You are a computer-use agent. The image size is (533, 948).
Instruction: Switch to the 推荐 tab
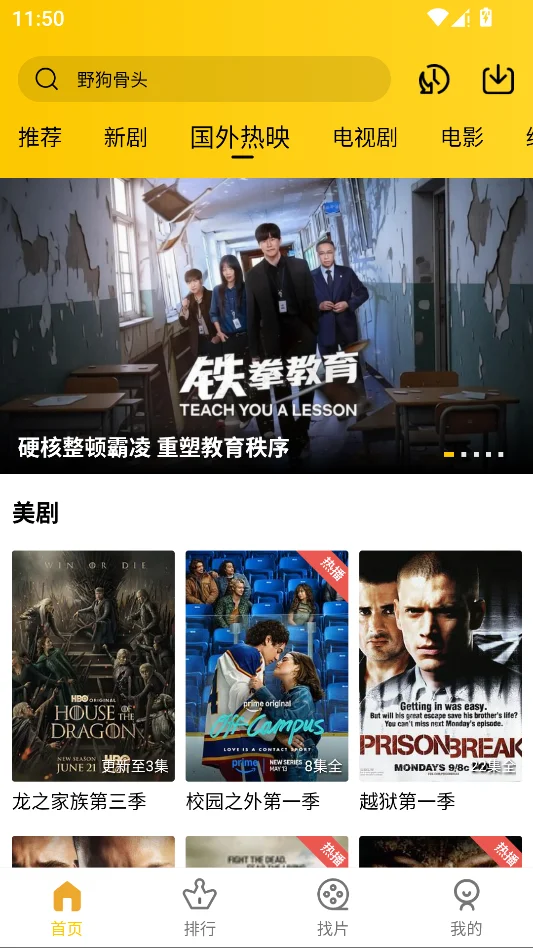coord(40,137)
